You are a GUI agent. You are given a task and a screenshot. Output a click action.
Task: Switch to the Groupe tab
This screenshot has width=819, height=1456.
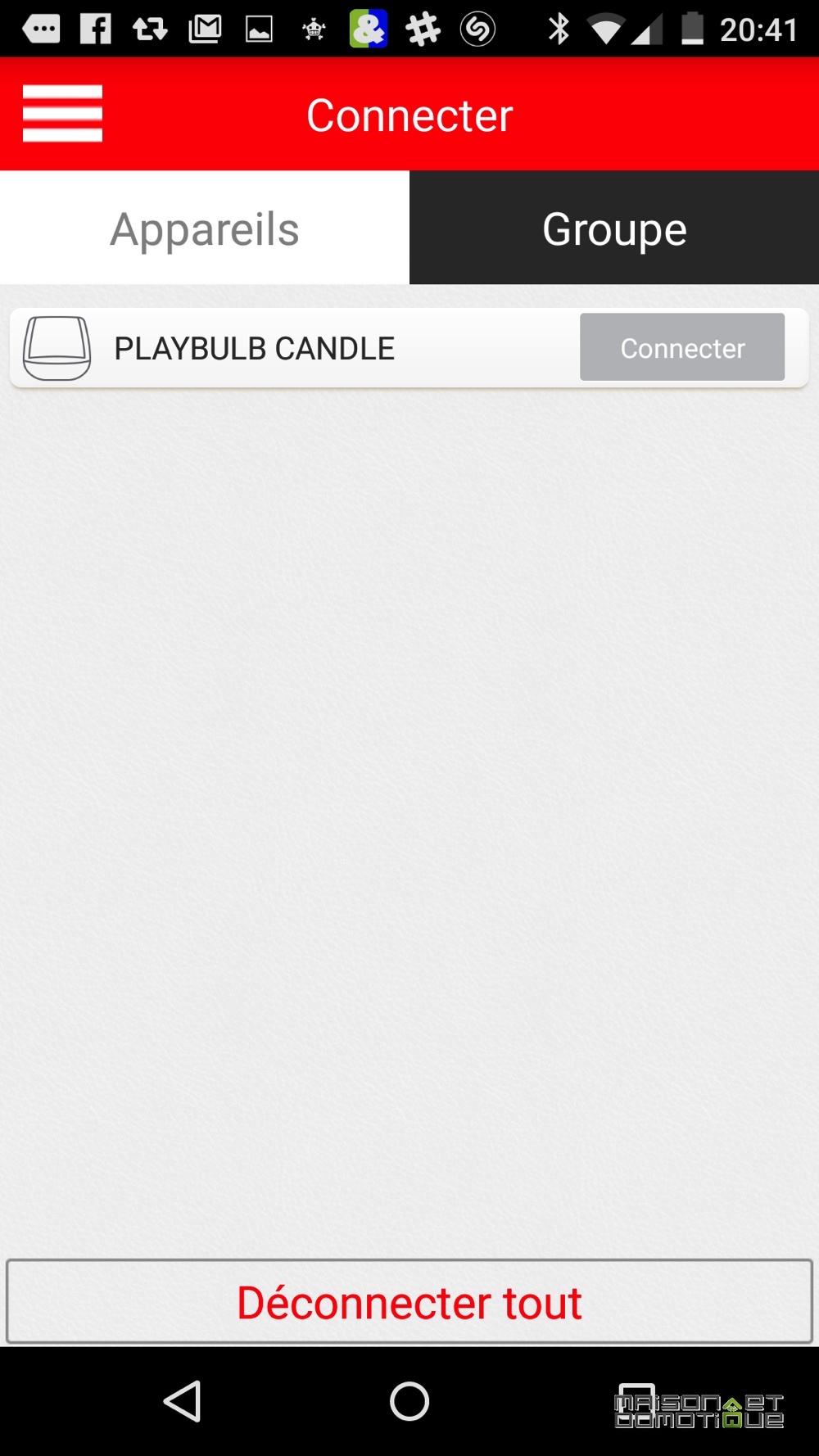614,228
